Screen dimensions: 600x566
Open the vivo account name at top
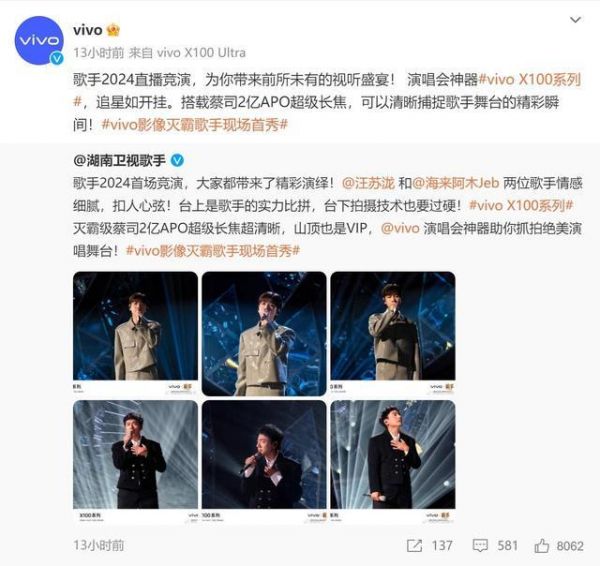87,29
